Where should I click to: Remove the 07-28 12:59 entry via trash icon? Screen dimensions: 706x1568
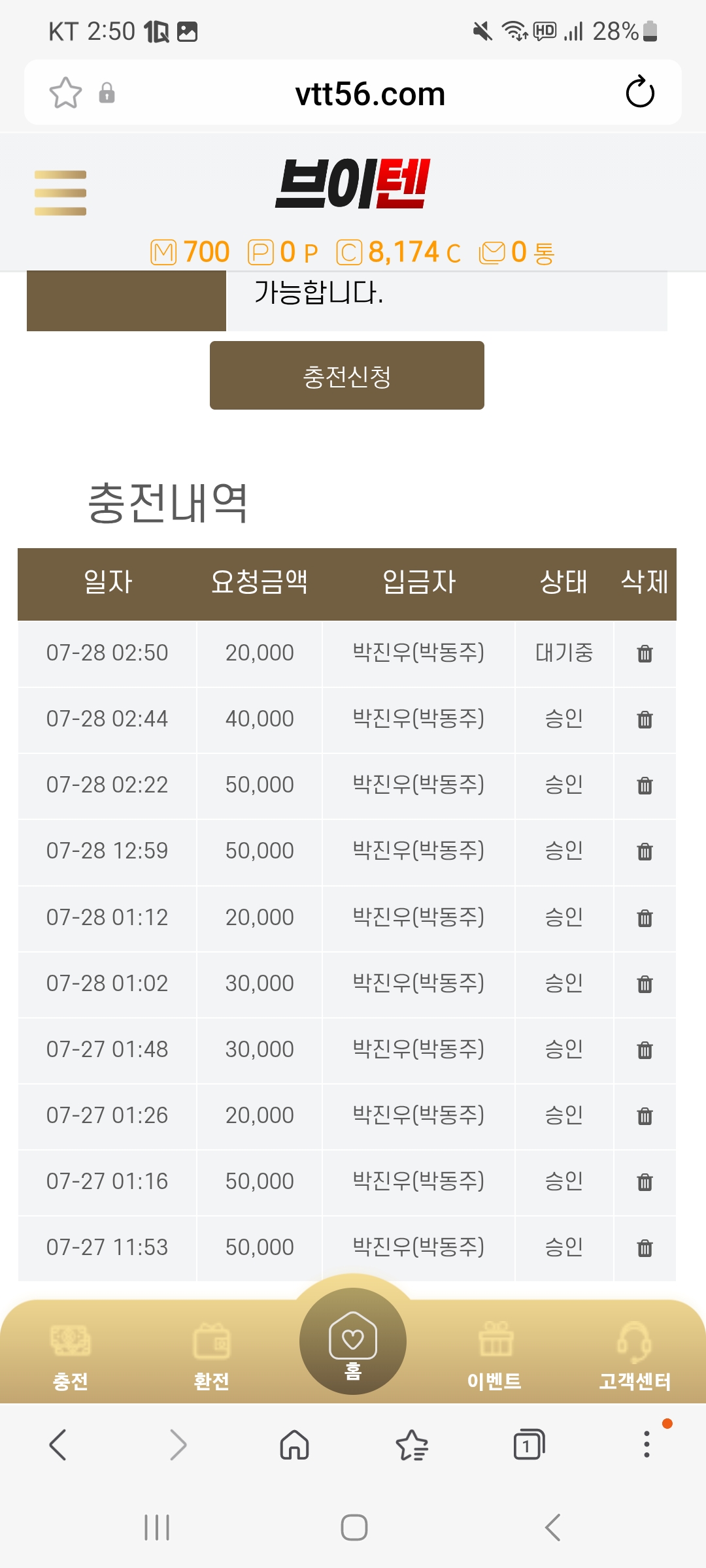click(x=645, y=851)
